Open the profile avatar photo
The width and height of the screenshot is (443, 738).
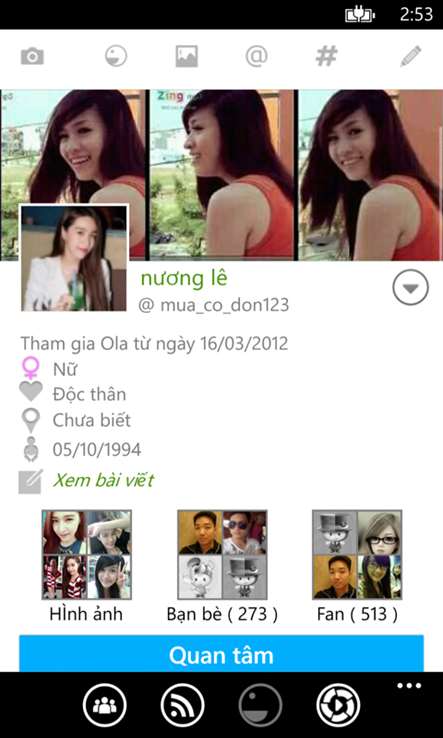click(74, 258)
